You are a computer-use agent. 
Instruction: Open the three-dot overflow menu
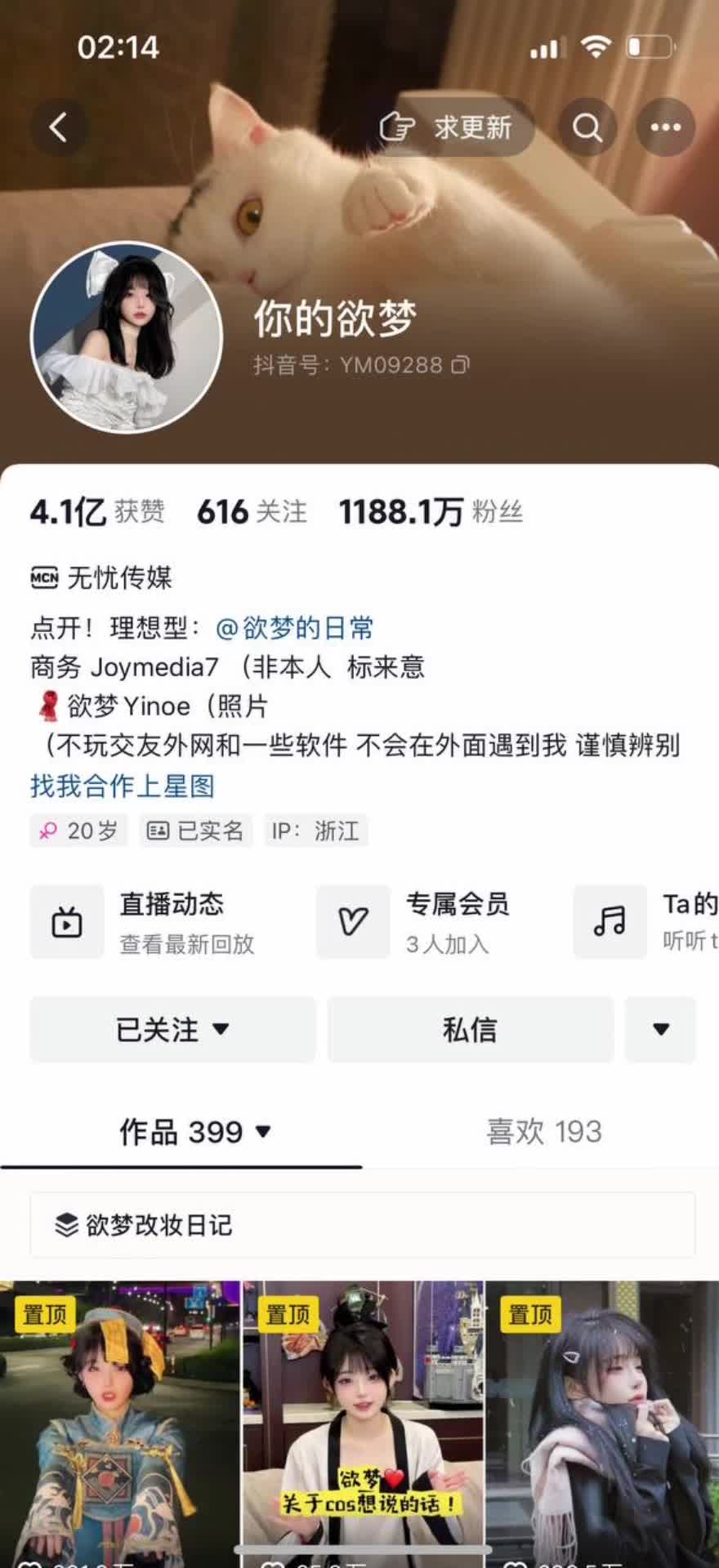pyautogui.click(x=665, y=127)
